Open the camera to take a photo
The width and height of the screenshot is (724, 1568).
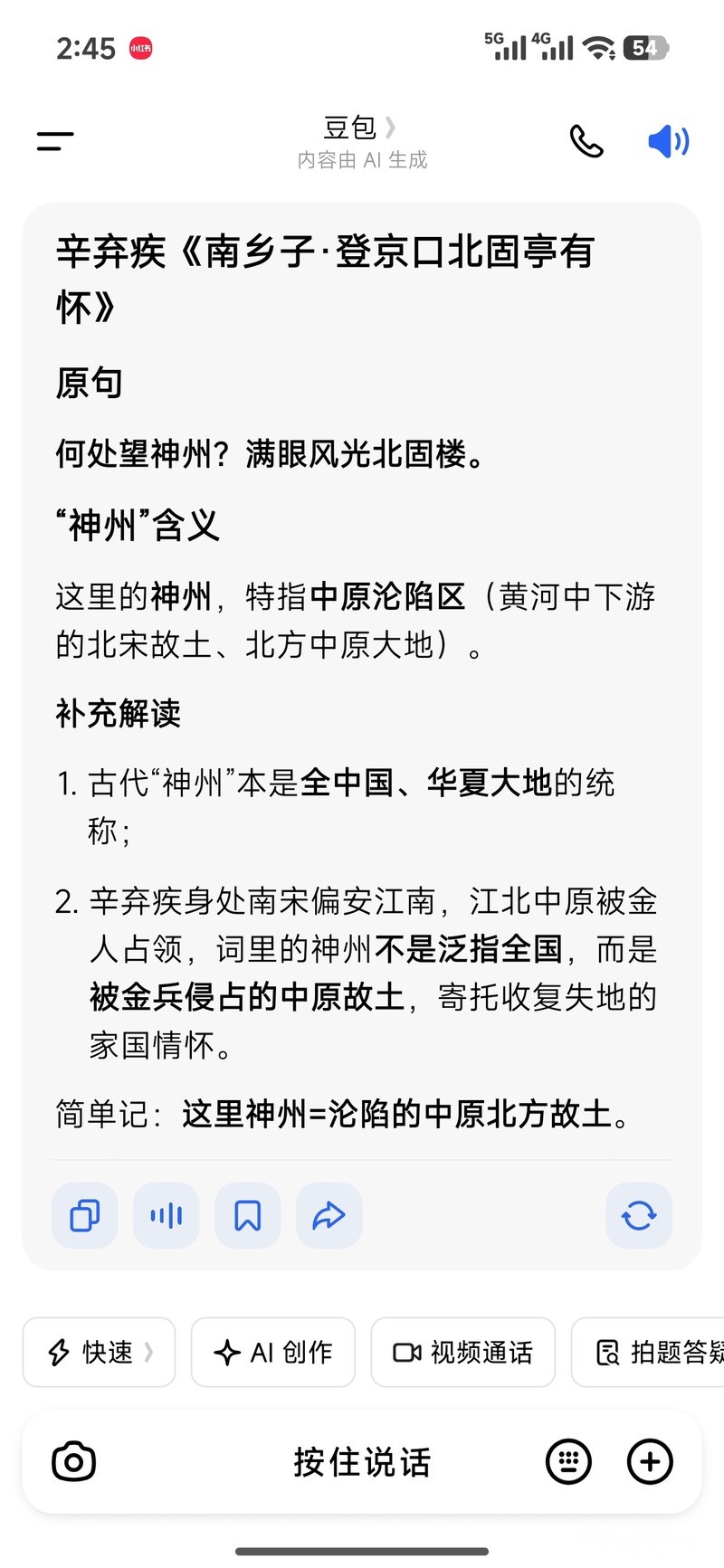click(74, 1461)
